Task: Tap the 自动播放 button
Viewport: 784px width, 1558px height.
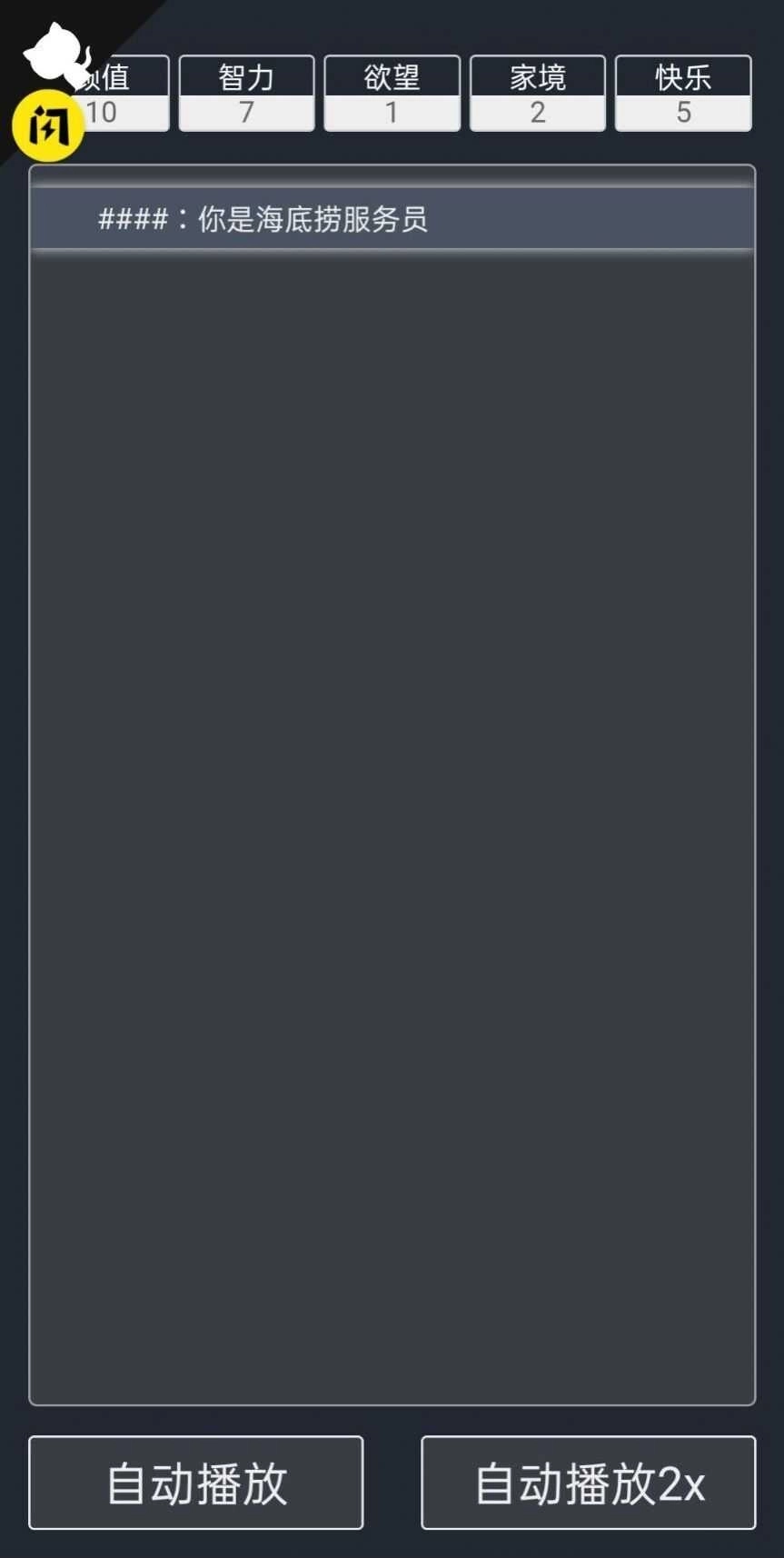Action: 196,1483
